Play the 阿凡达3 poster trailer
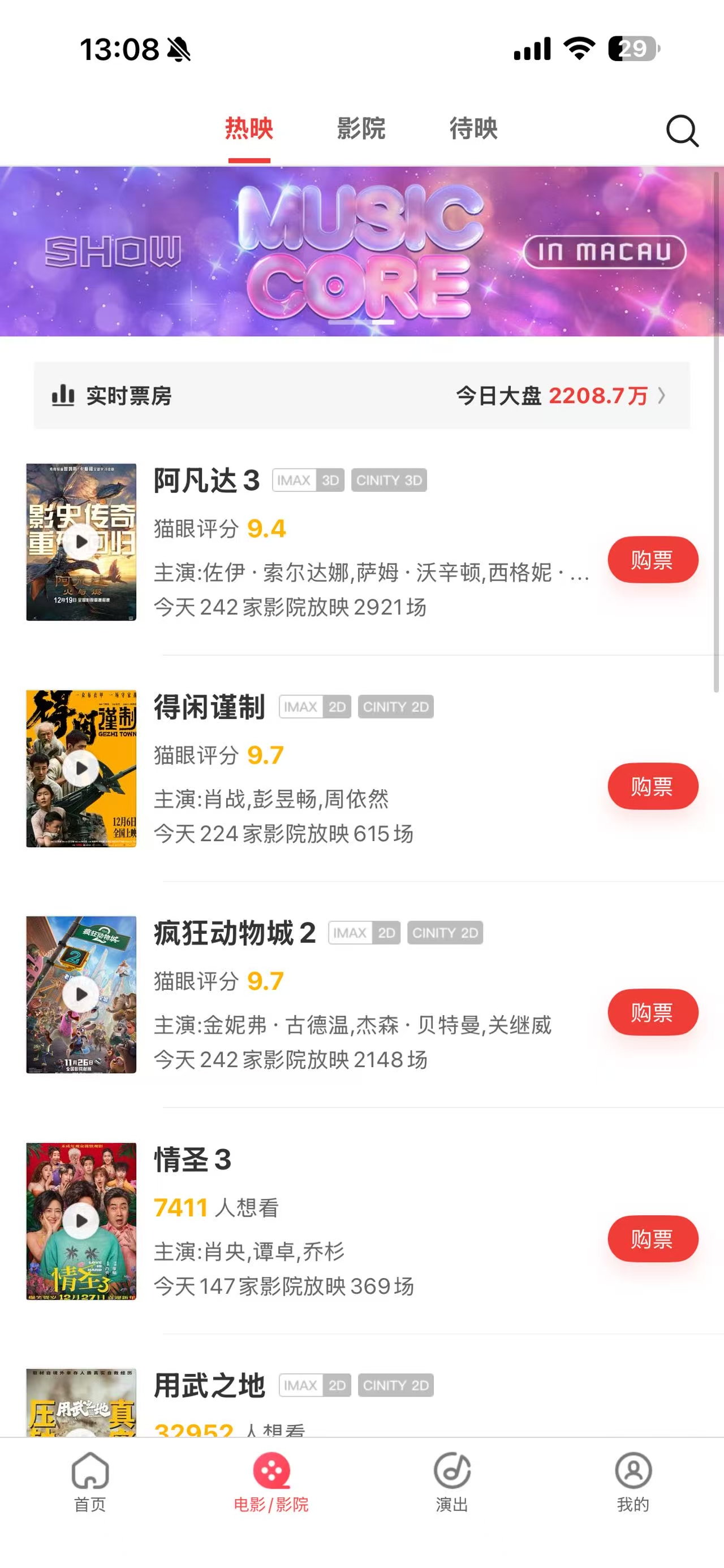The height and width of the screenshot is (1568, 724). [81, 542]
